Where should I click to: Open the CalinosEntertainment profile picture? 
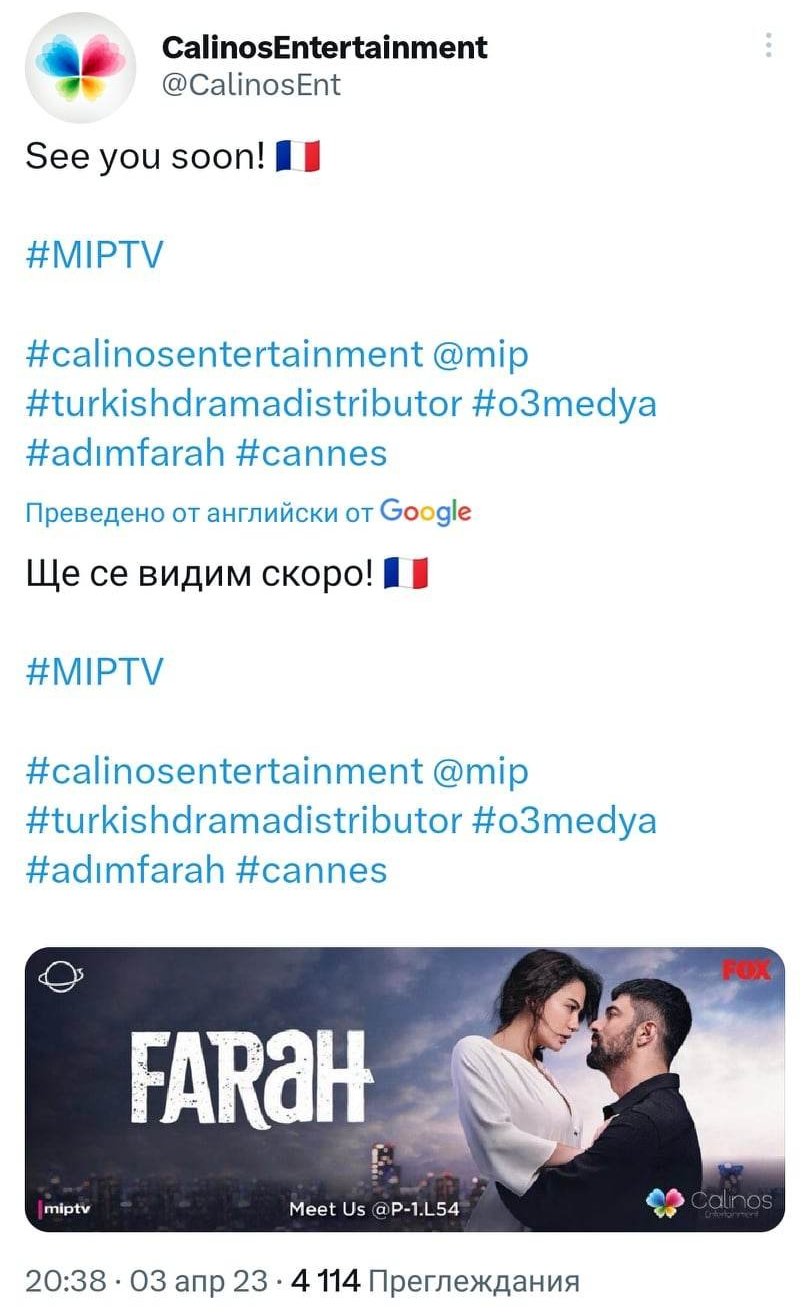[x=80, y=66]
